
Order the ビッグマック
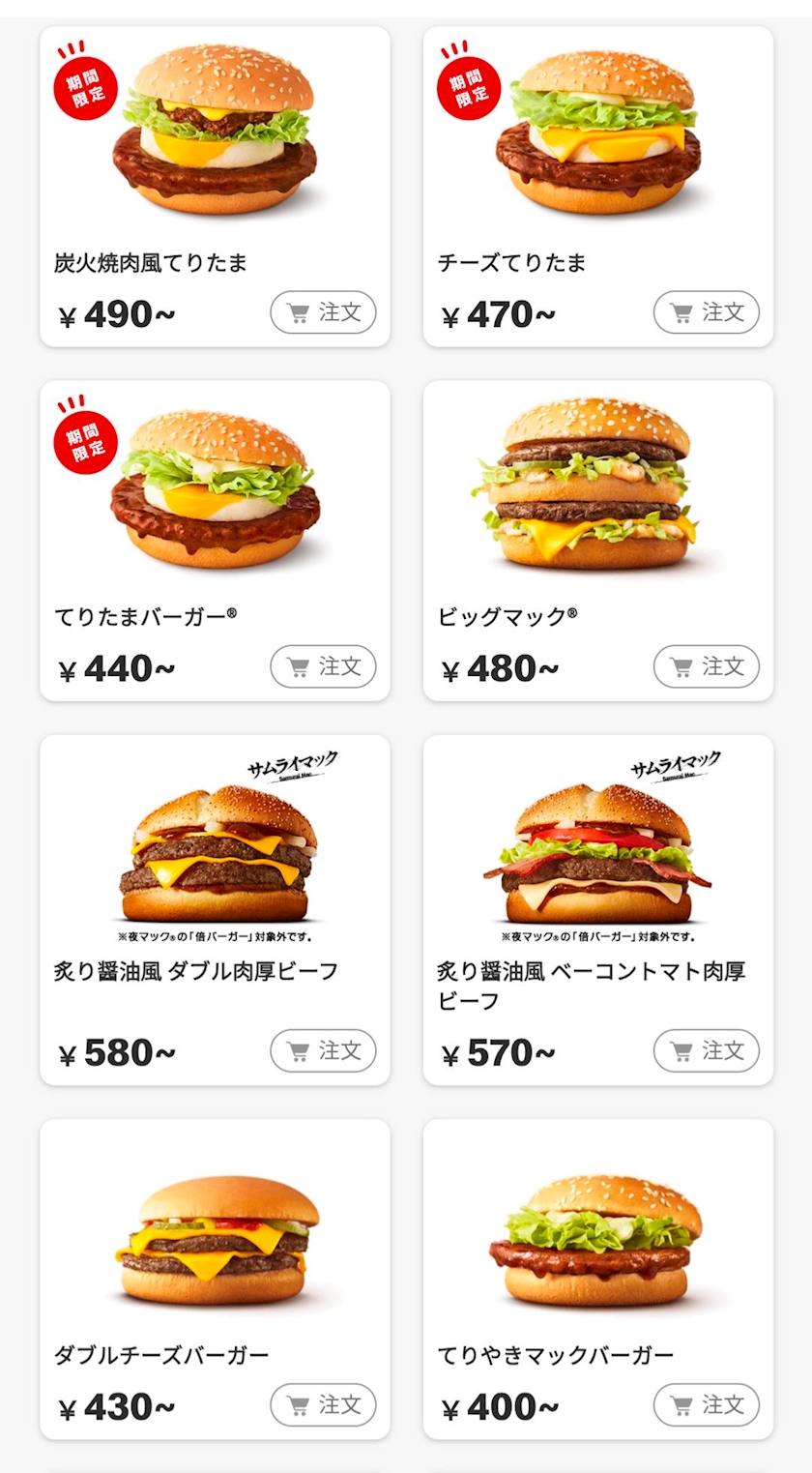point(706,666)
